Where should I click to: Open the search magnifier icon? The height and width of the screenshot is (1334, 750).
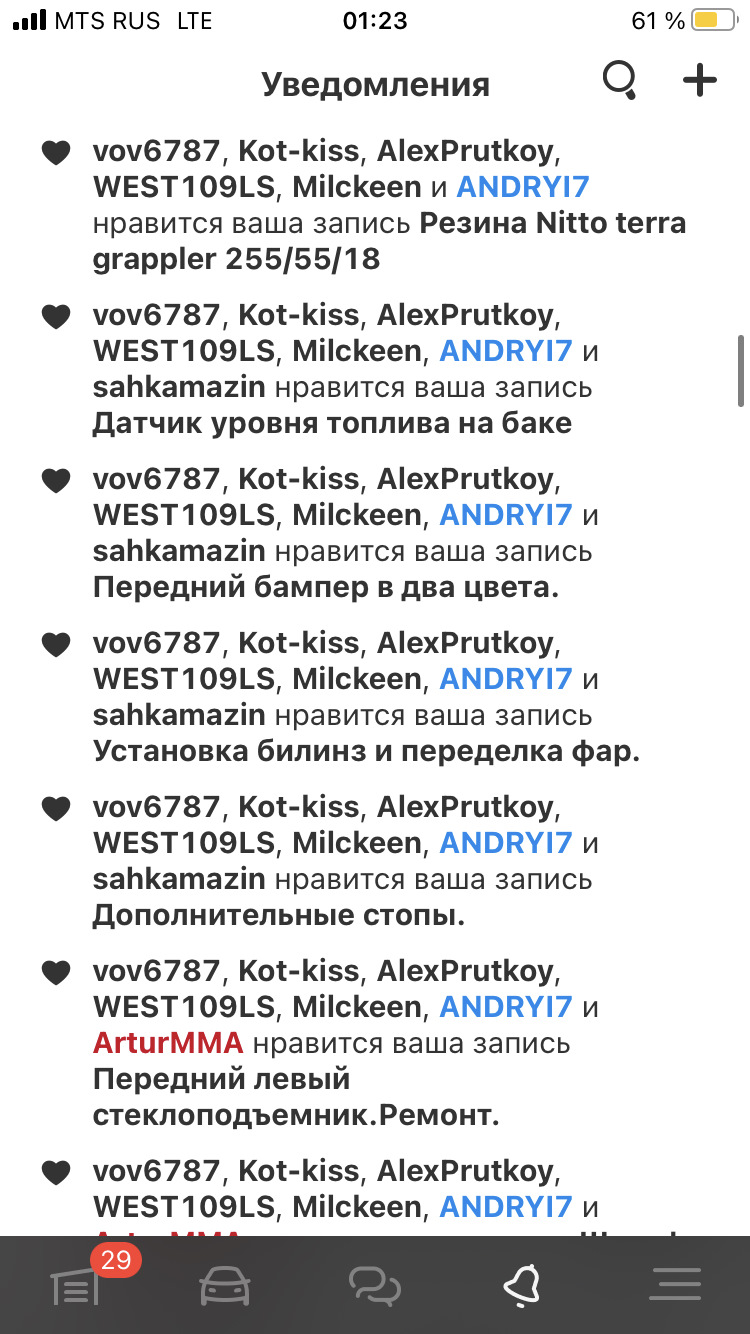point(620,81)
